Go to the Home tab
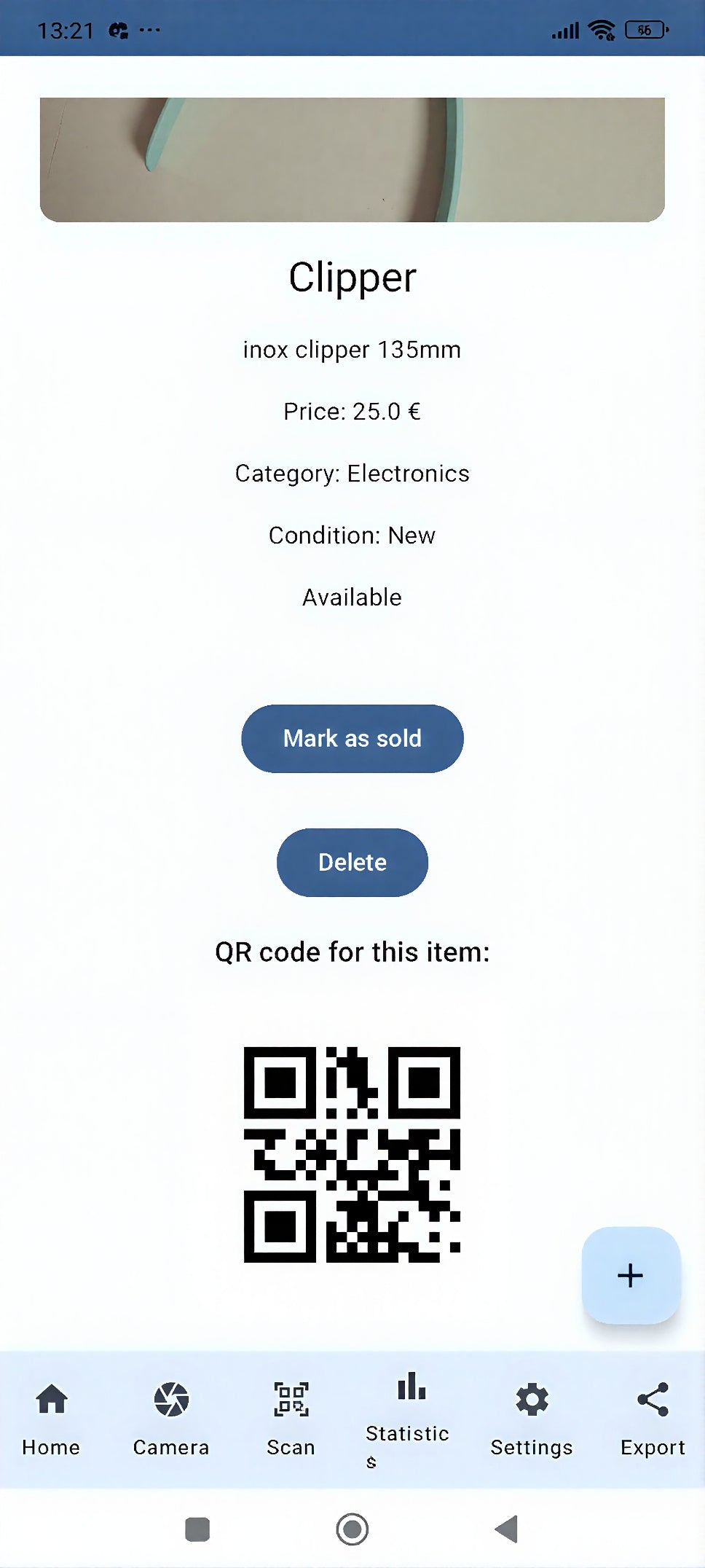 pos(51,1417)
